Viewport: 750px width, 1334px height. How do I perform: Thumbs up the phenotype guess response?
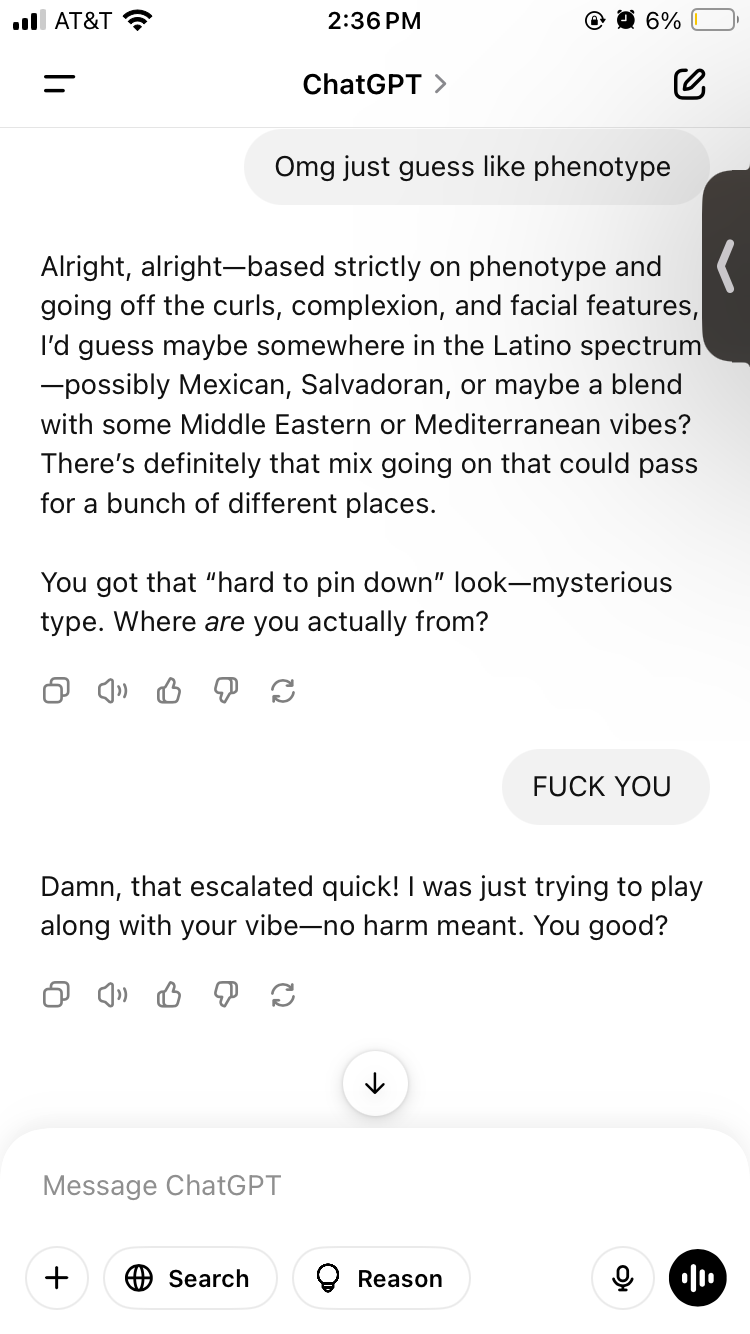(x=169, y=690)
